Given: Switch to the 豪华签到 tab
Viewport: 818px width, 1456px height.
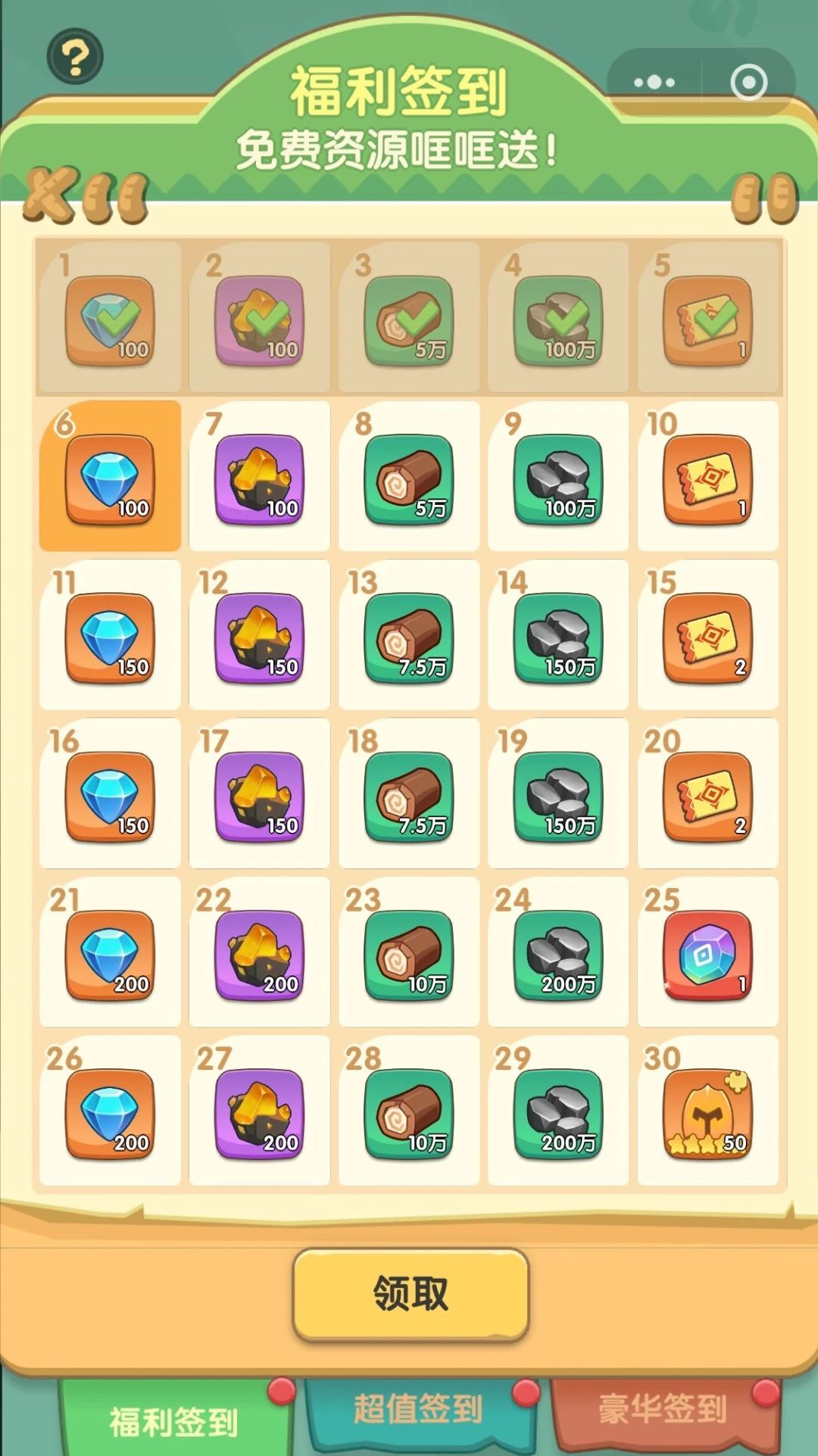Looking at the screenshot, I should [663, 1410].
